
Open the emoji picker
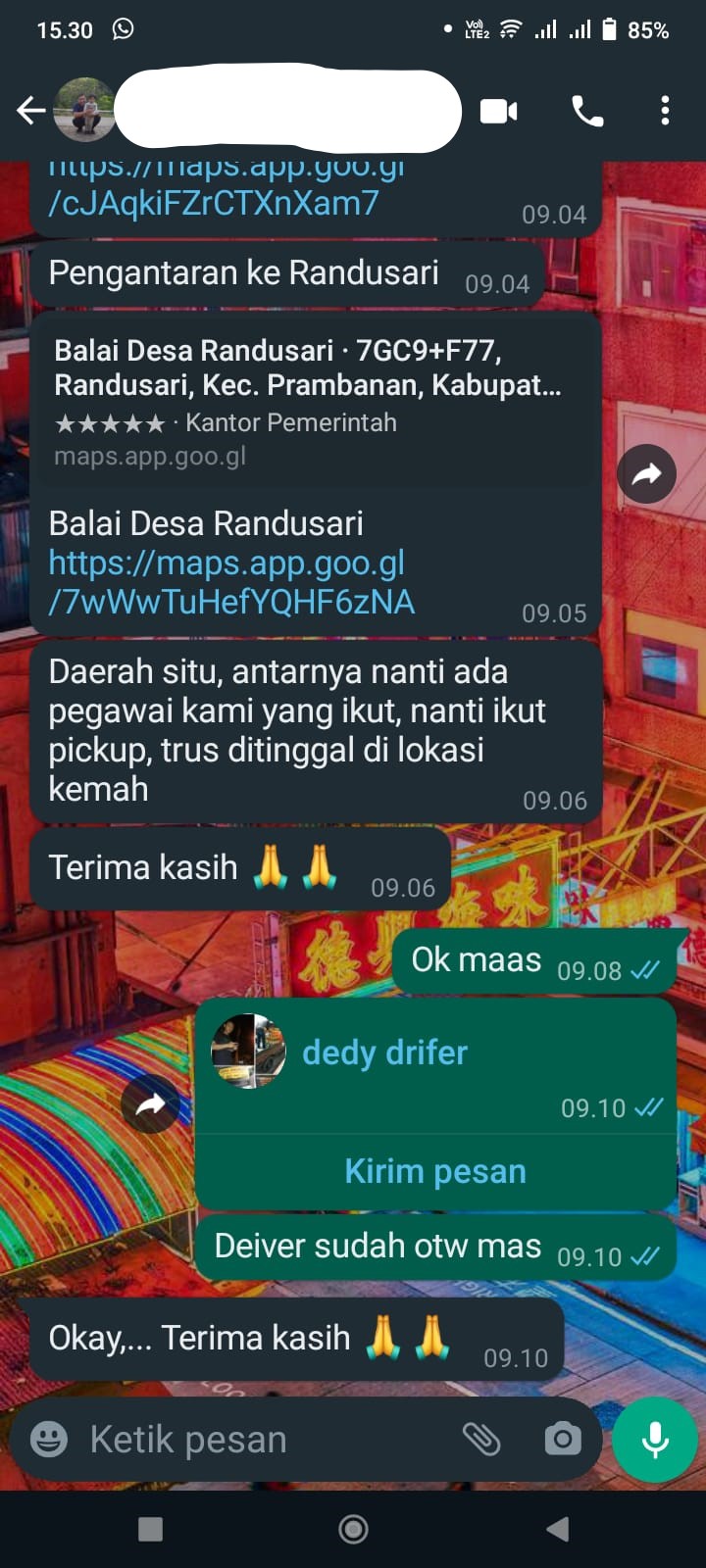tap(49, 1440)
